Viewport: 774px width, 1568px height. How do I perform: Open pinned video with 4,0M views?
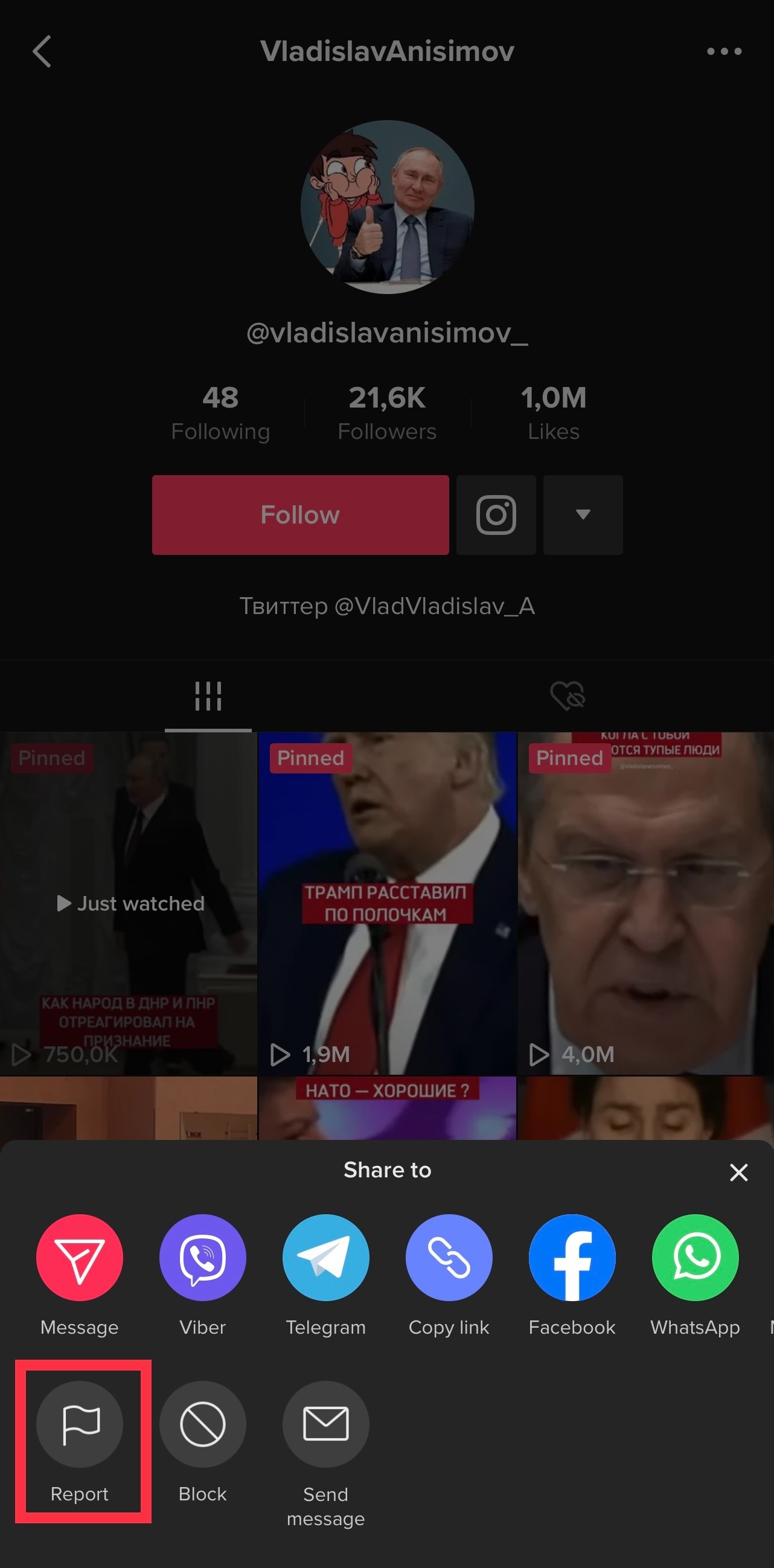pos(645,903)
